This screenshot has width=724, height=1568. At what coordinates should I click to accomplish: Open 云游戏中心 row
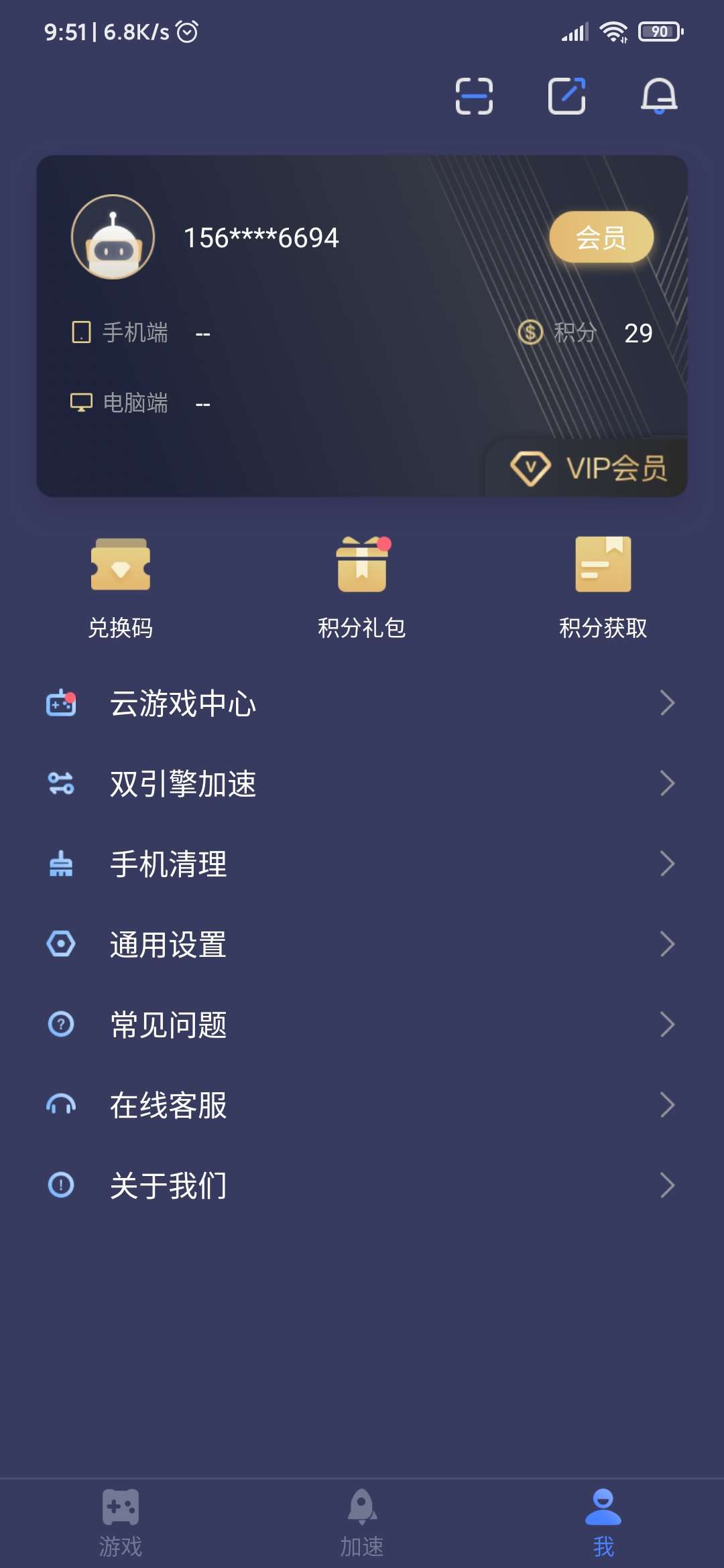point(362,704)
